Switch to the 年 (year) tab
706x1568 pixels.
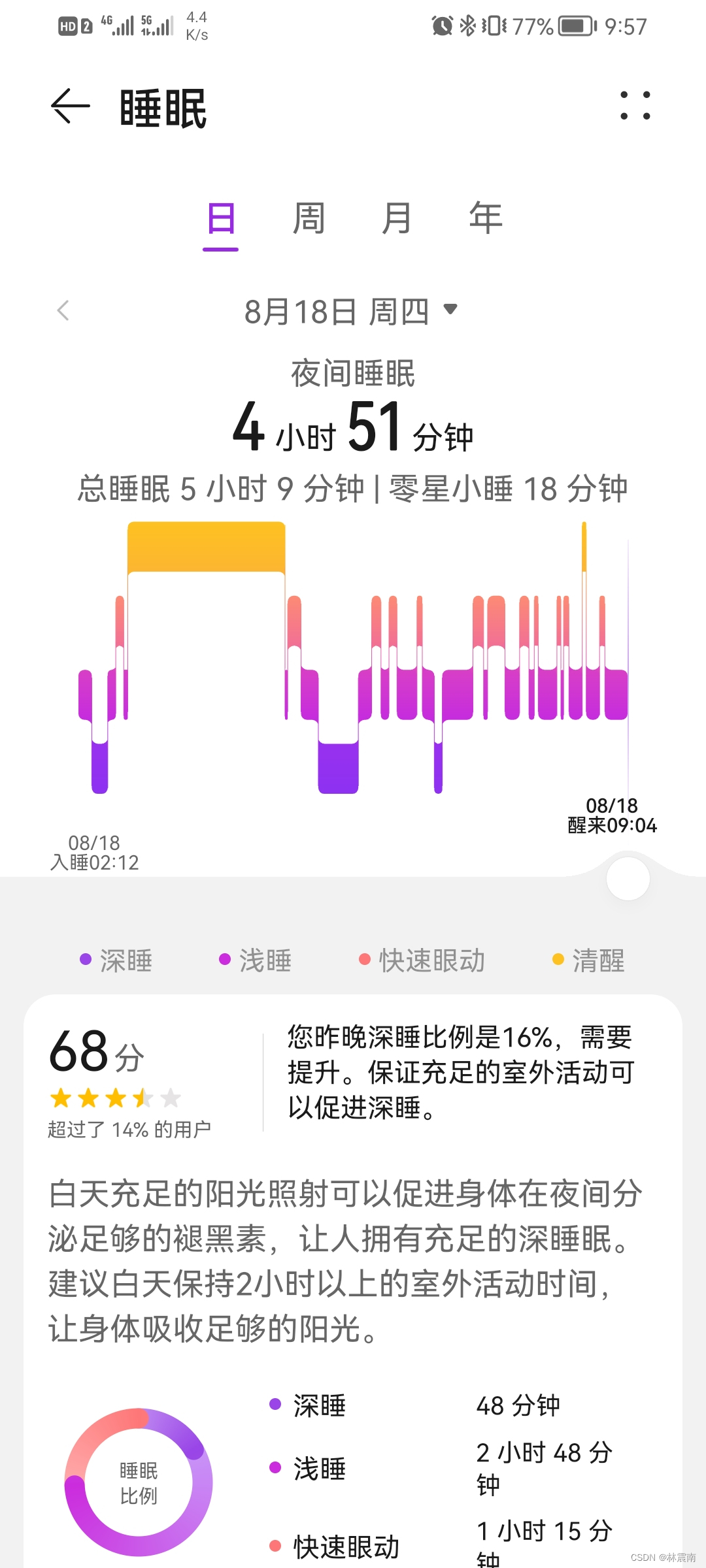click(485, 218)
